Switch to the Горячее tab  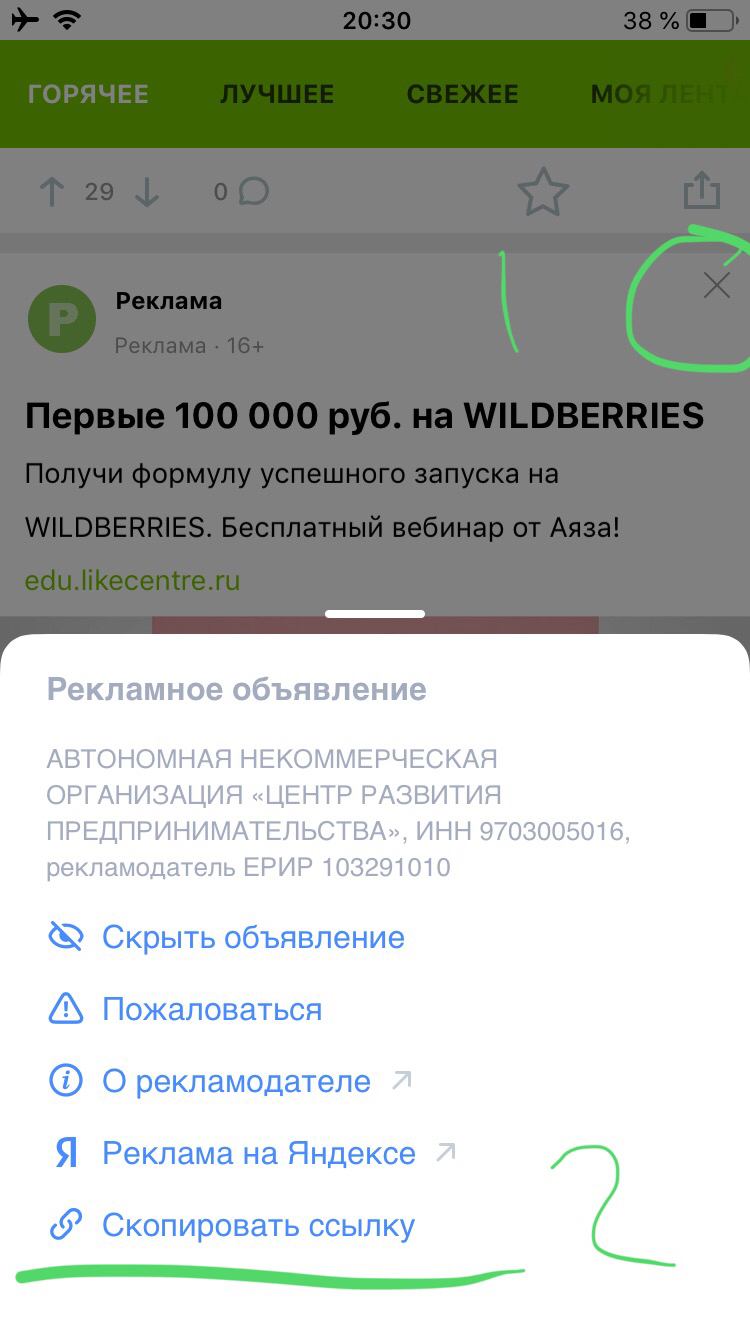click(88, 95)
